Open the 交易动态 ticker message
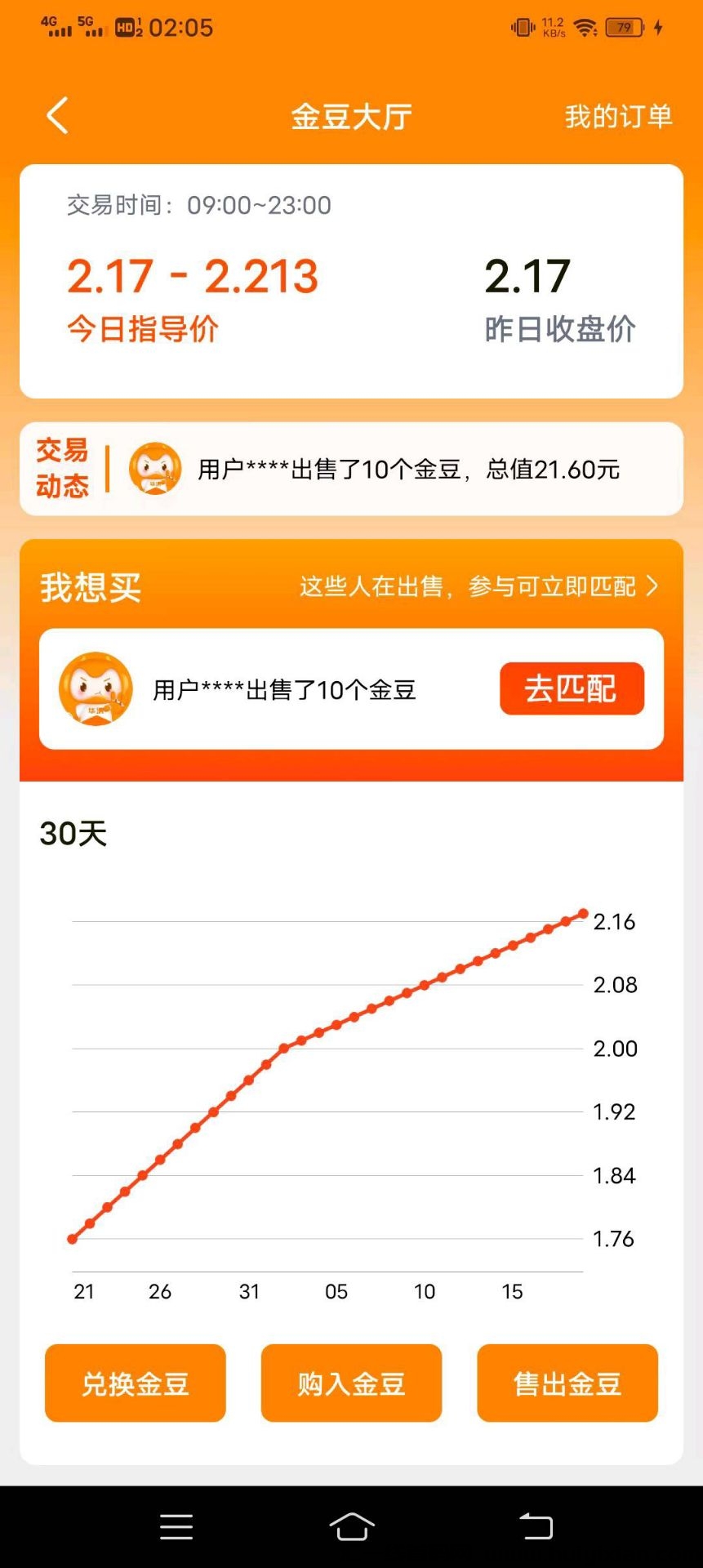This screenshot has width=703, height=1568. tap(408, 470)
